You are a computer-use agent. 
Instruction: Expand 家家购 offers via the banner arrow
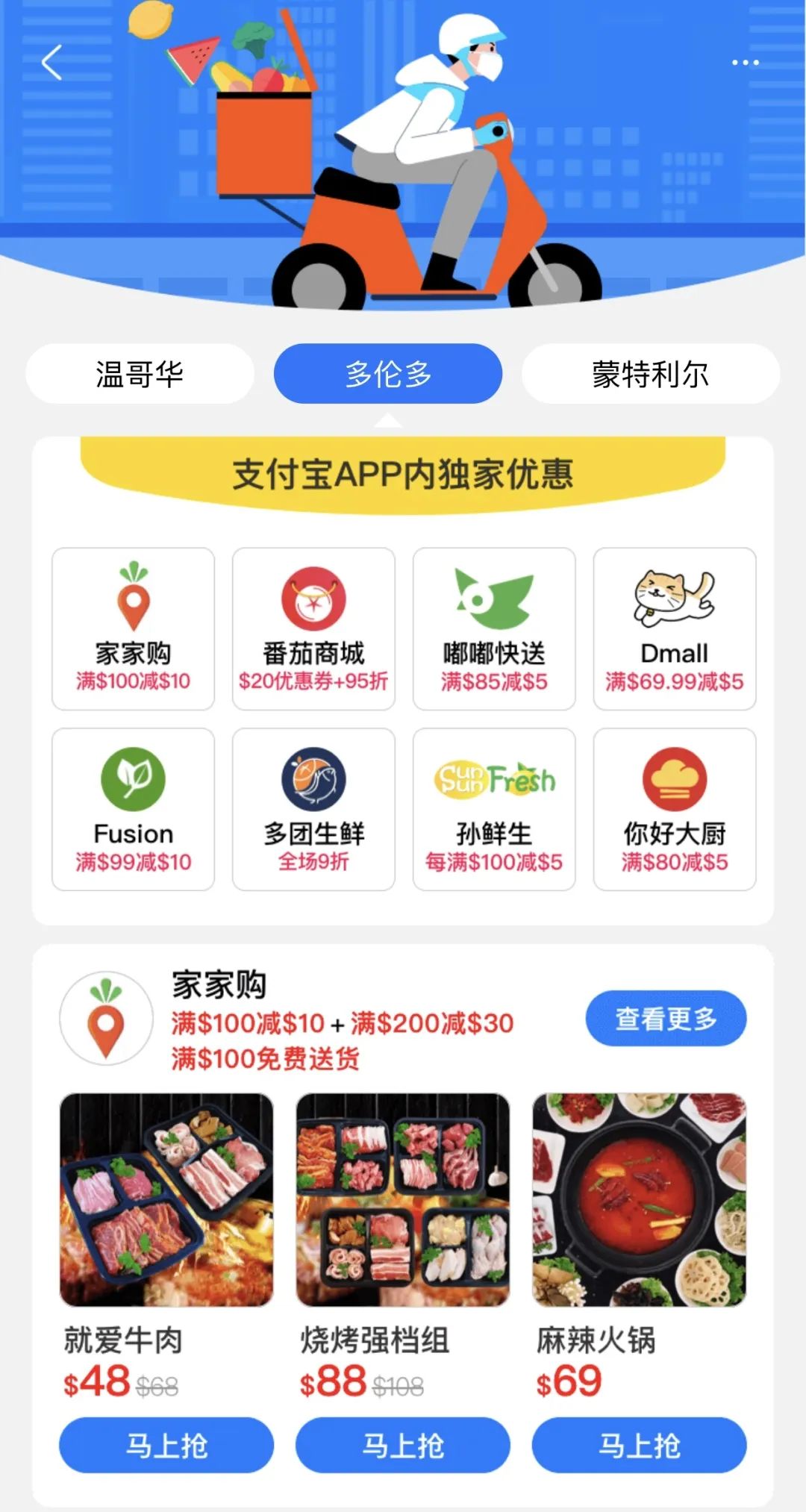(x=388, y=419)
